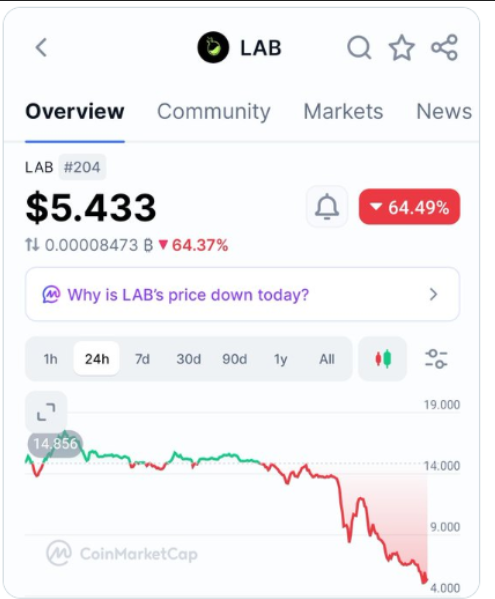This screenshot has width=495, height=599.
Task: Show the 90d price chart
Action: point(235,359)
